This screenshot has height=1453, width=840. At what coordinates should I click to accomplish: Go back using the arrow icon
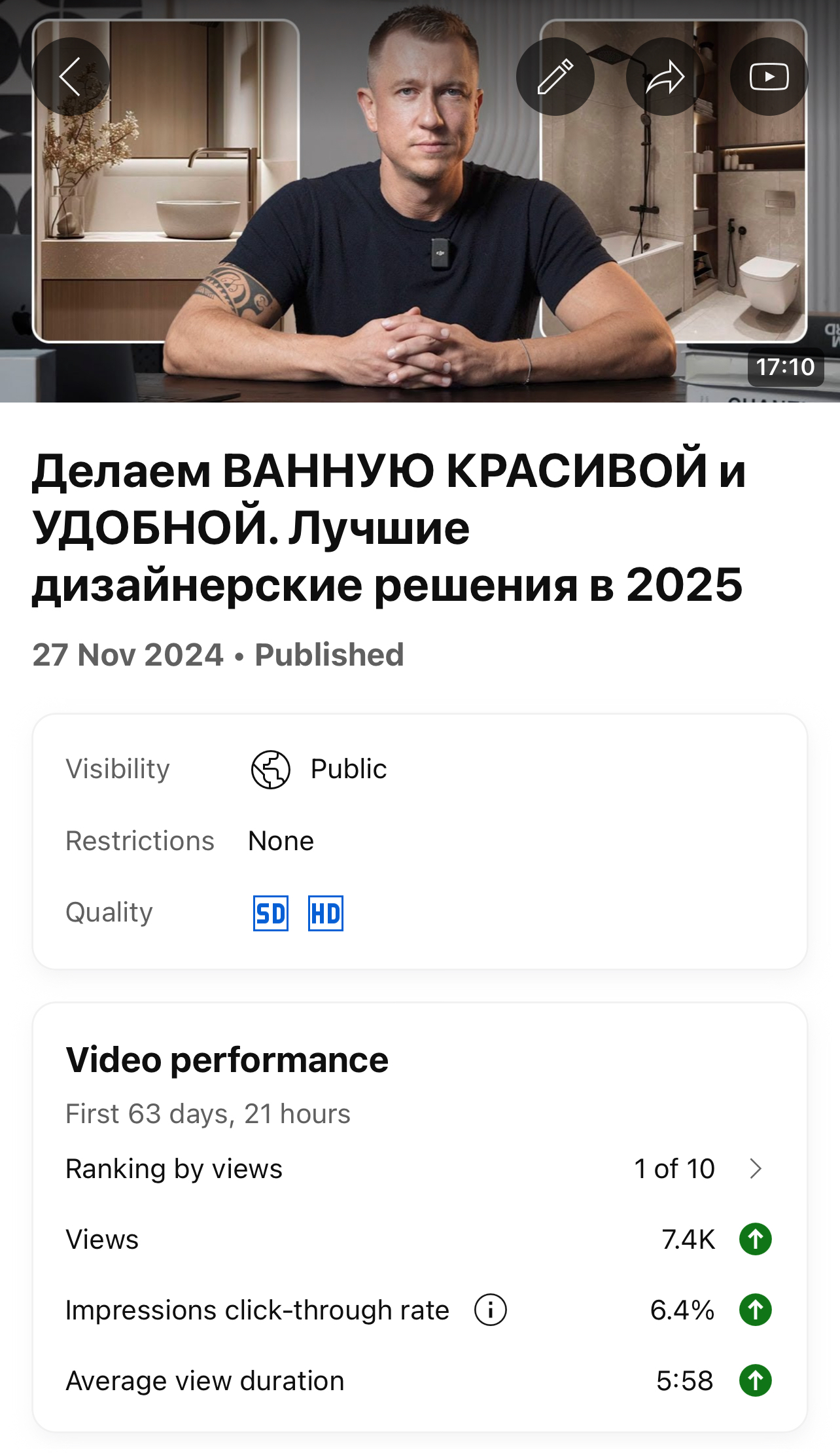click(71, 77)
